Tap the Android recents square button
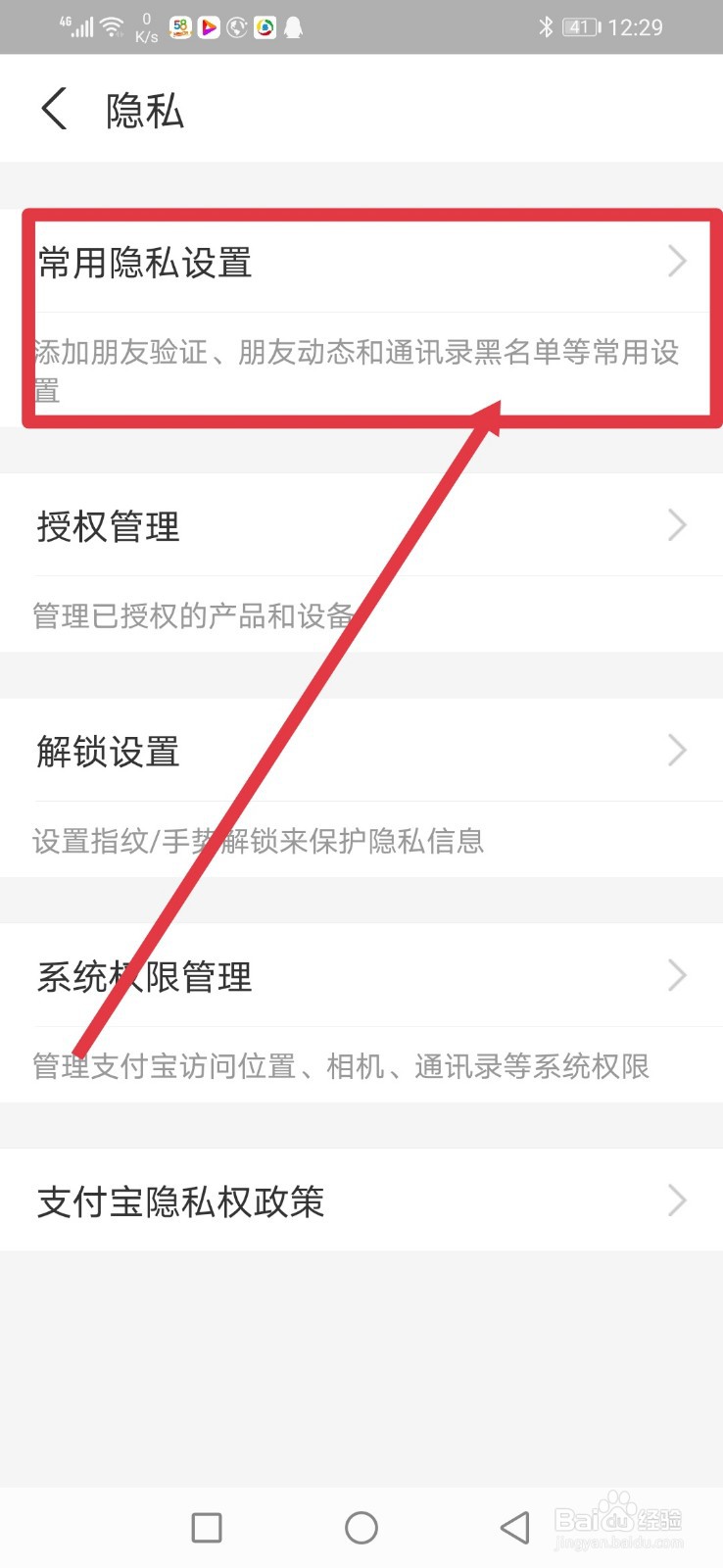Image resolution: width=723 pixels, height=1568 pixels. (x=206, y=1526)
